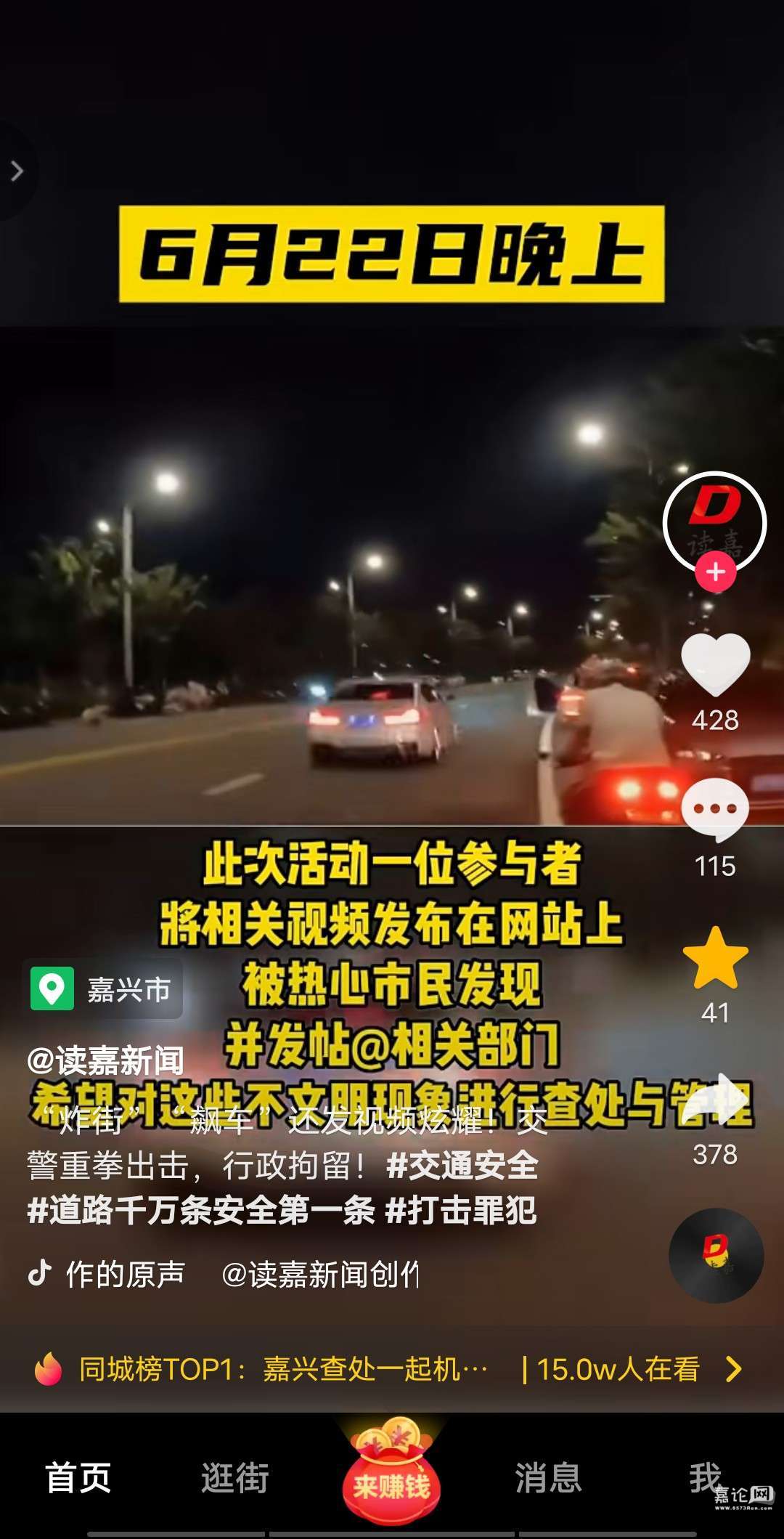Screen dimensions: 784x1539
Task: Switch to the 消息 tab
Action: coord(549,1477)
